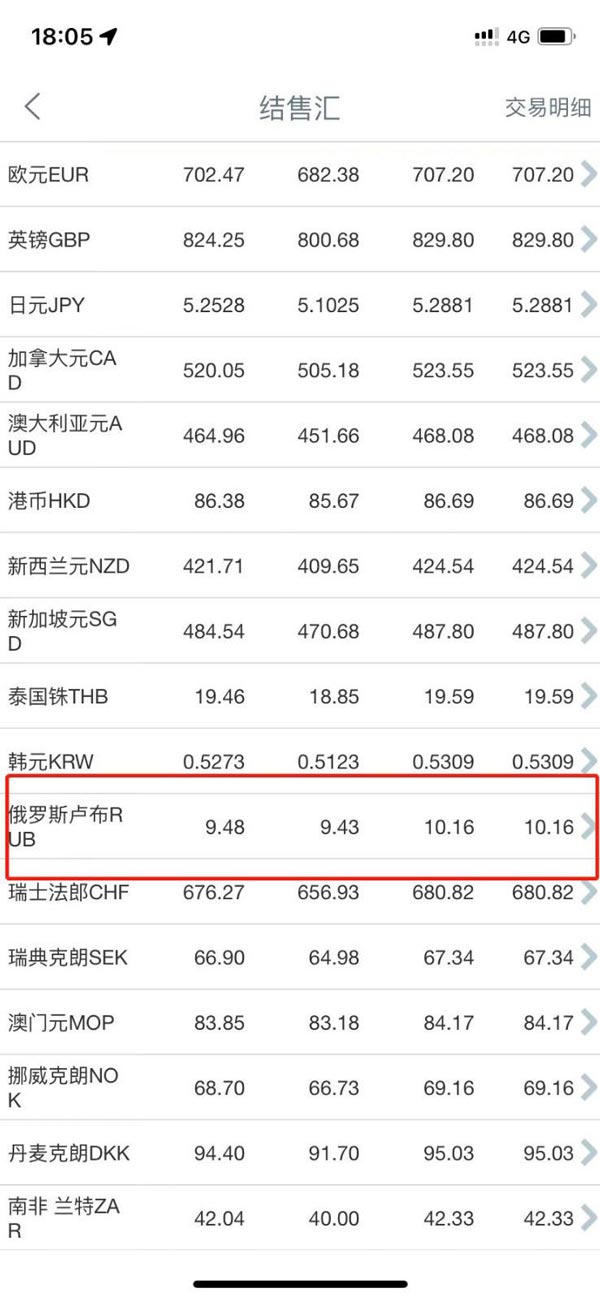Select the 澳门元MOP currency row

click(300, 1023)
